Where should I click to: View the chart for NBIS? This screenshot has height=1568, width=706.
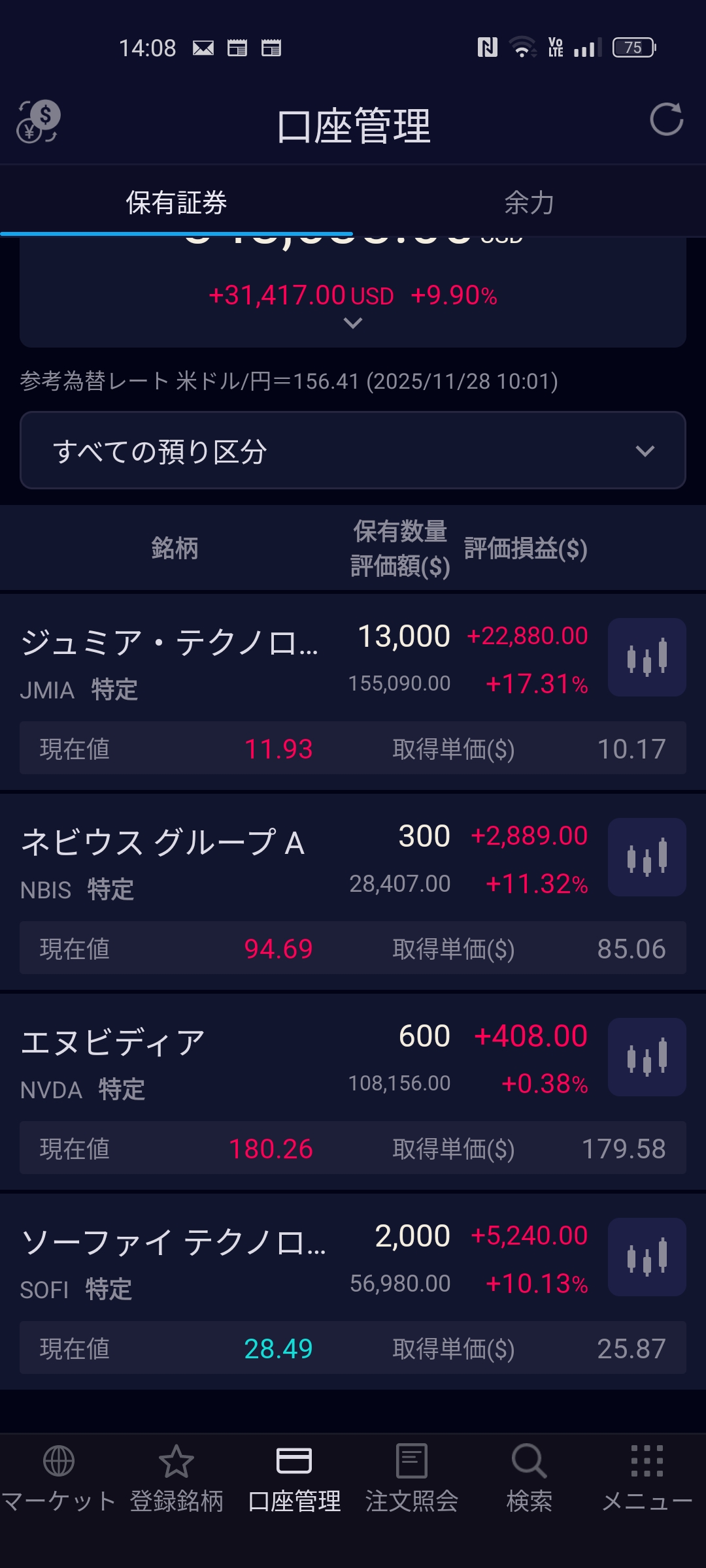point(647,857)
